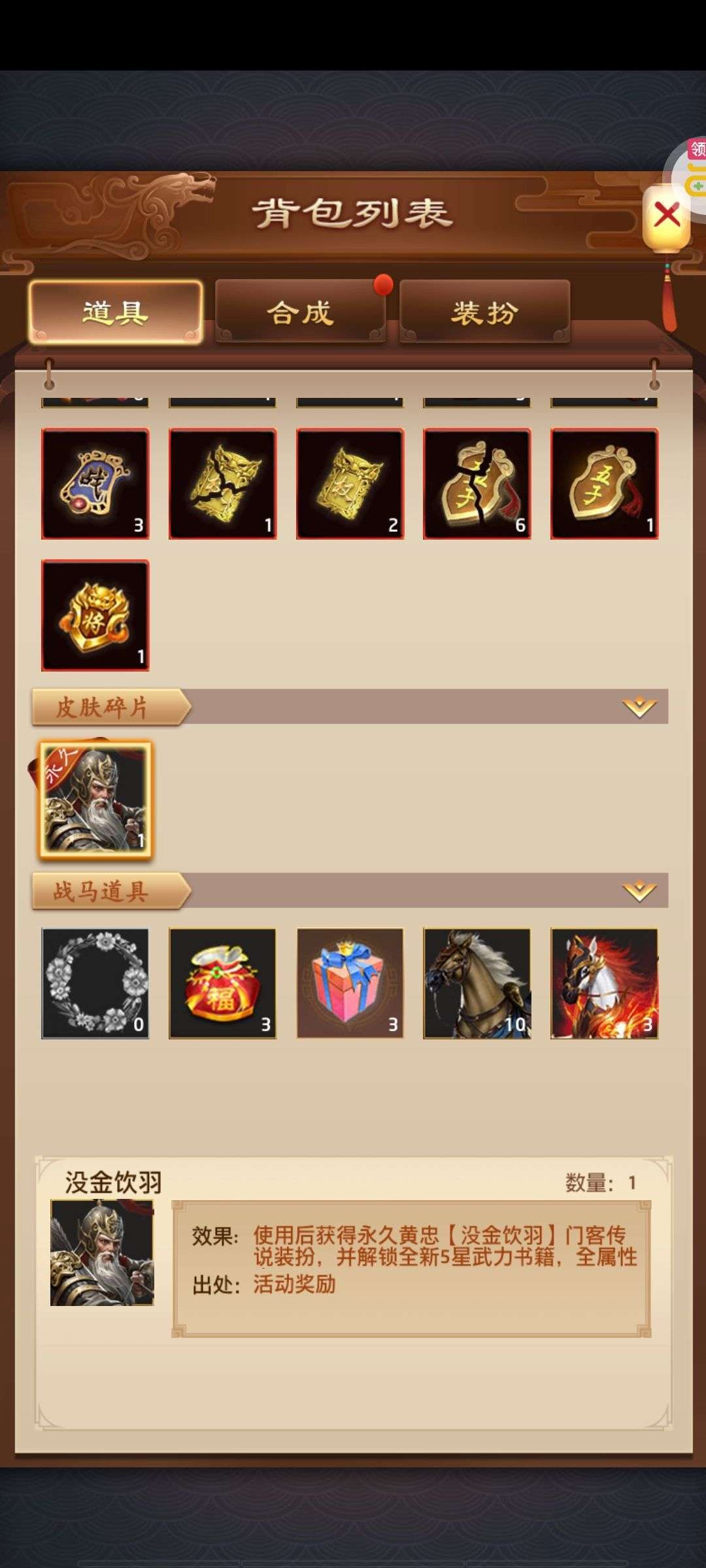Select the gold token with count 2
The height and width of the screenshot is (1568, 706).
[350, 483]
